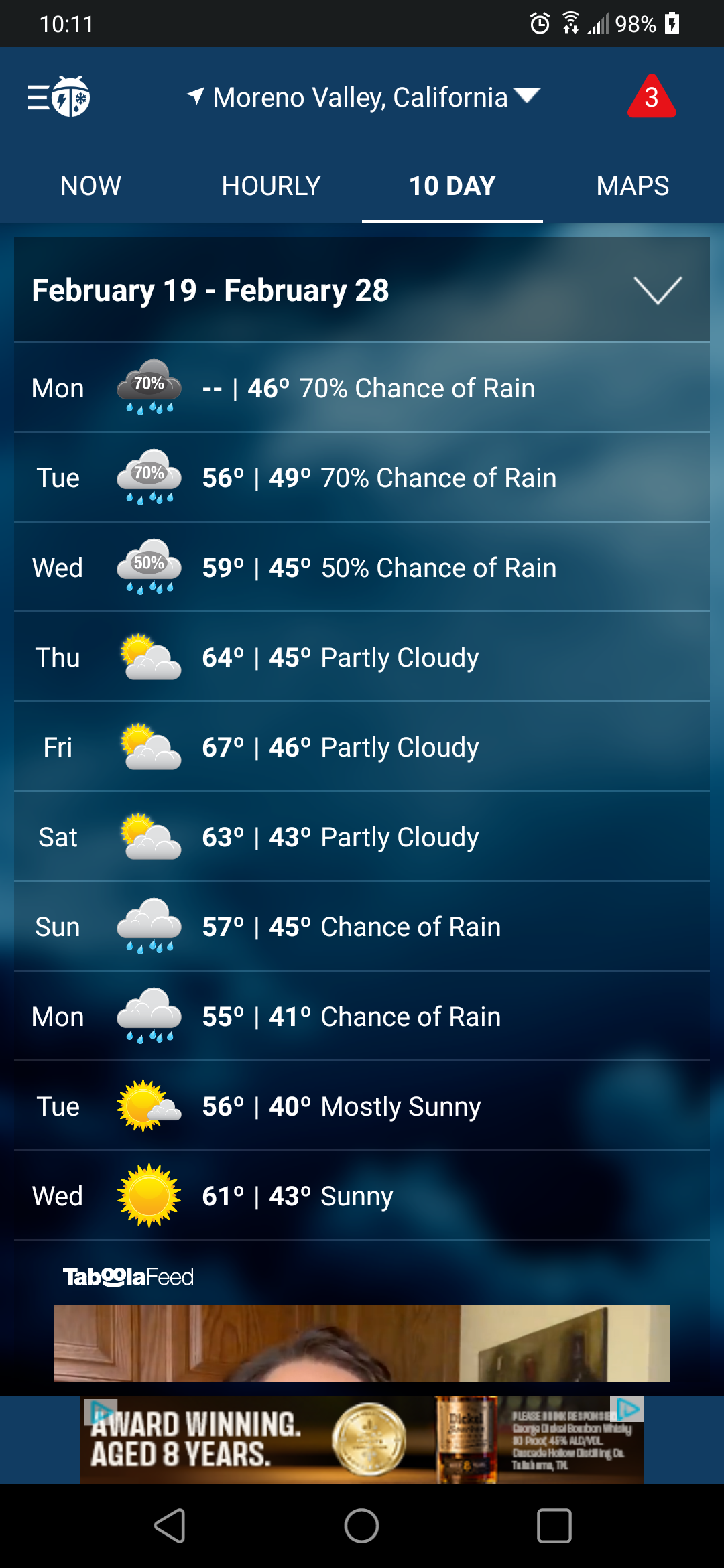Open the MAPS tab
Image resolution: width=724 pixels, height=1568 pixels.
[632, 186]
